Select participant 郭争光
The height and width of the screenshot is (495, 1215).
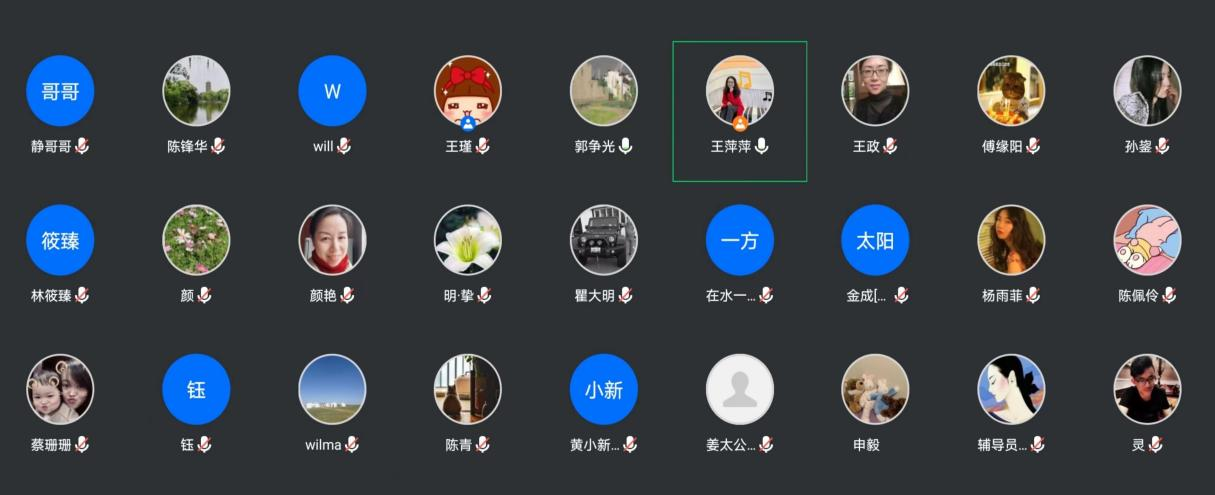click(x=604, y=91)
